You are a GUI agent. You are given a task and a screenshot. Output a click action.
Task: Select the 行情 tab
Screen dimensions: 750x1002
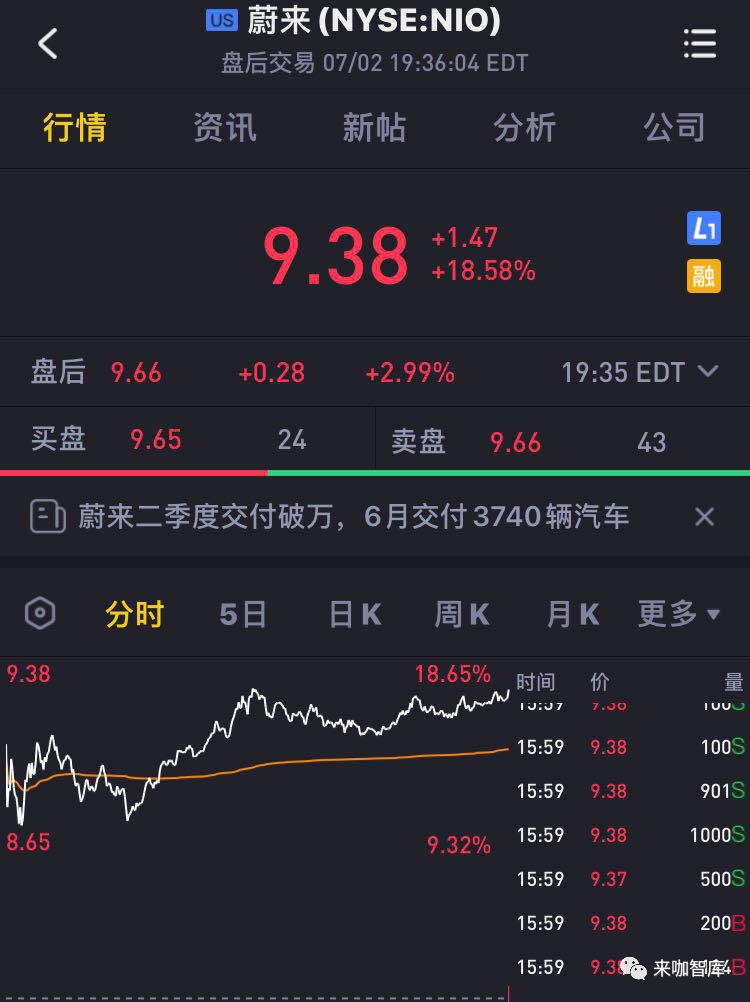pyautogui.click(x=75, y=128)
